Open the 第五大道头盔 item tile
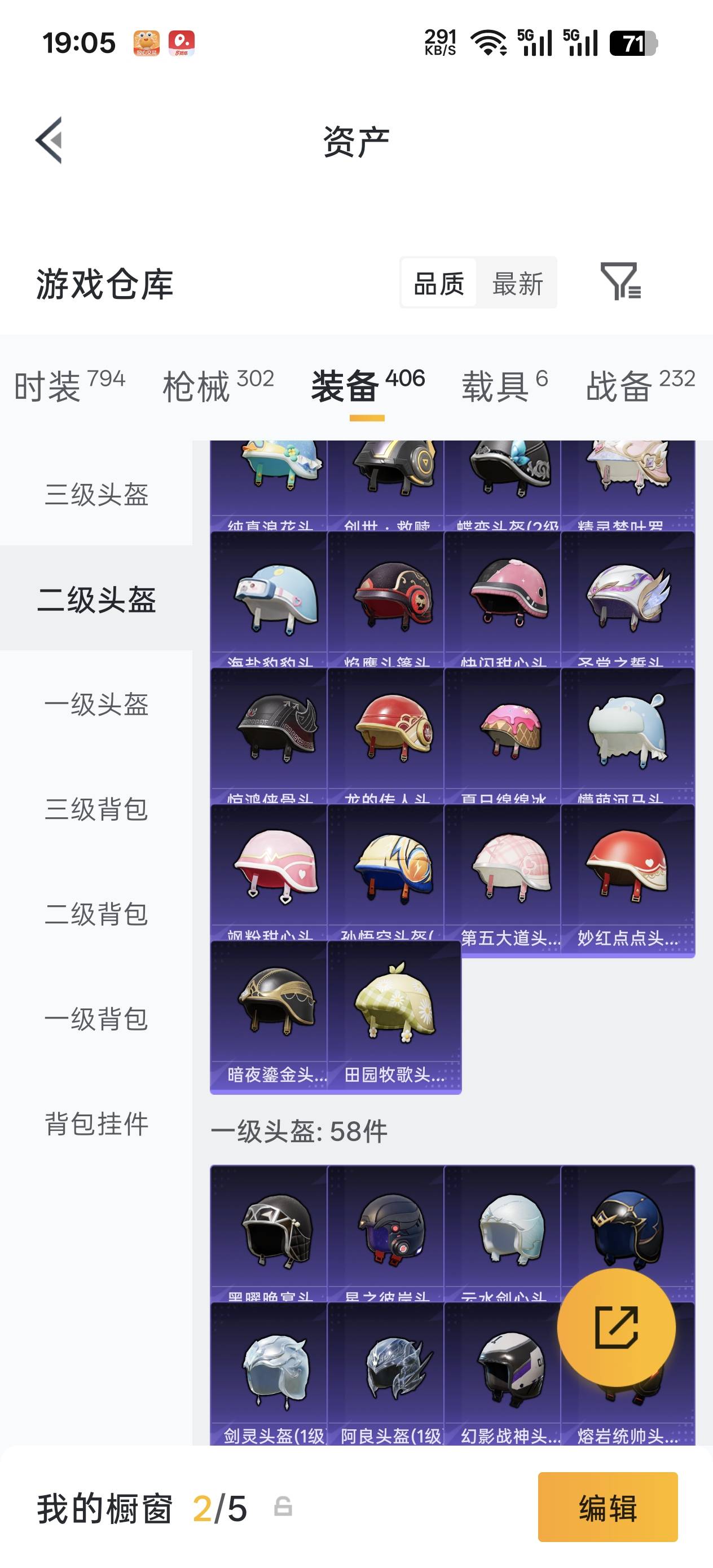 point(503,879)
